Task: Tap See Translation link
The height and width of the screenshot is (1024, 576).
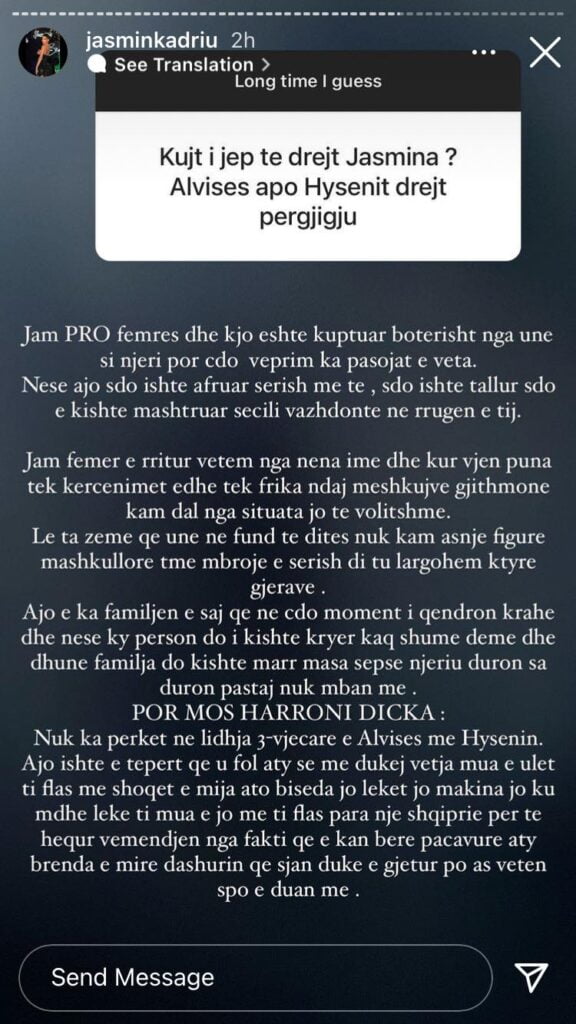Action: point(184,65)
